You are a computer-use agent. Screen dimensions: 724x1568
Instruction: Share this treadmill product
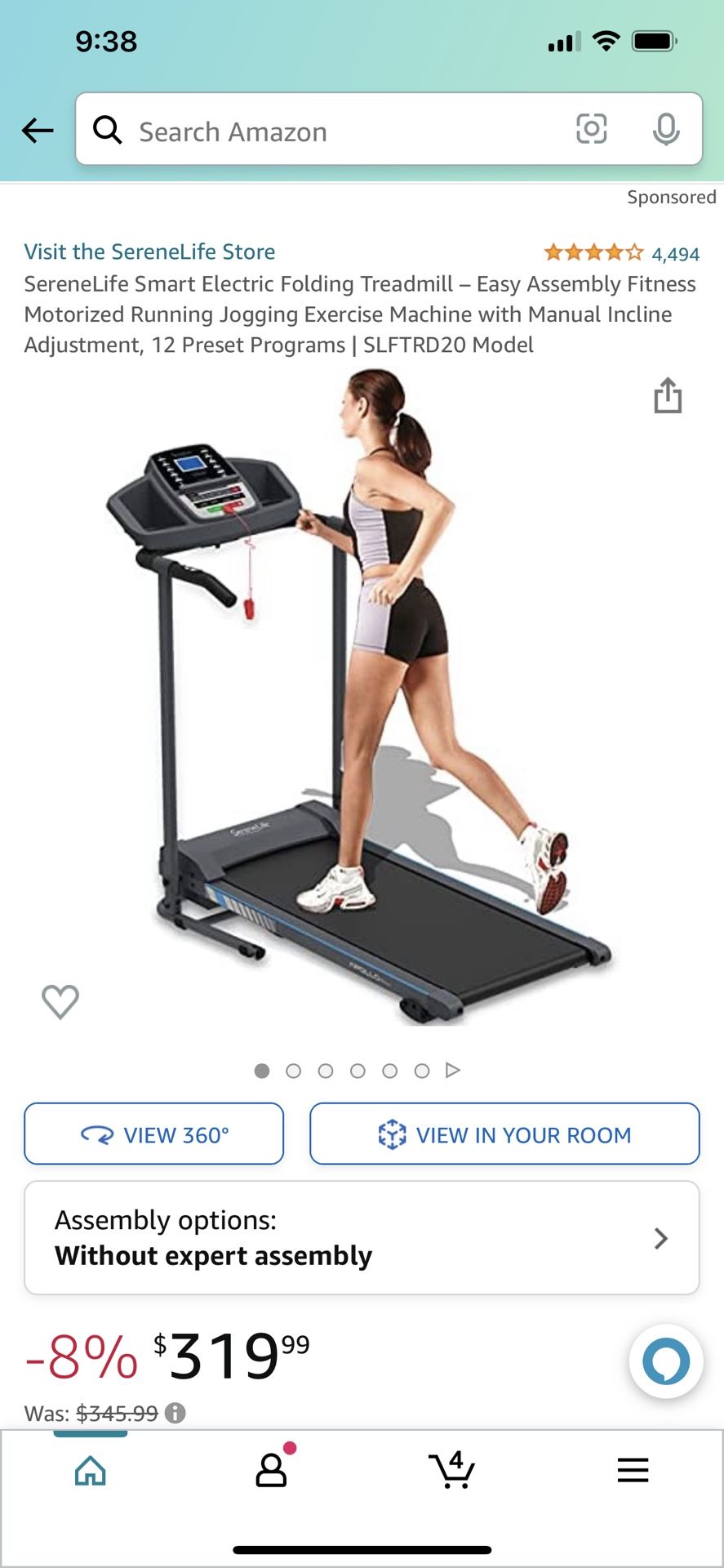[x=668, y=395]
